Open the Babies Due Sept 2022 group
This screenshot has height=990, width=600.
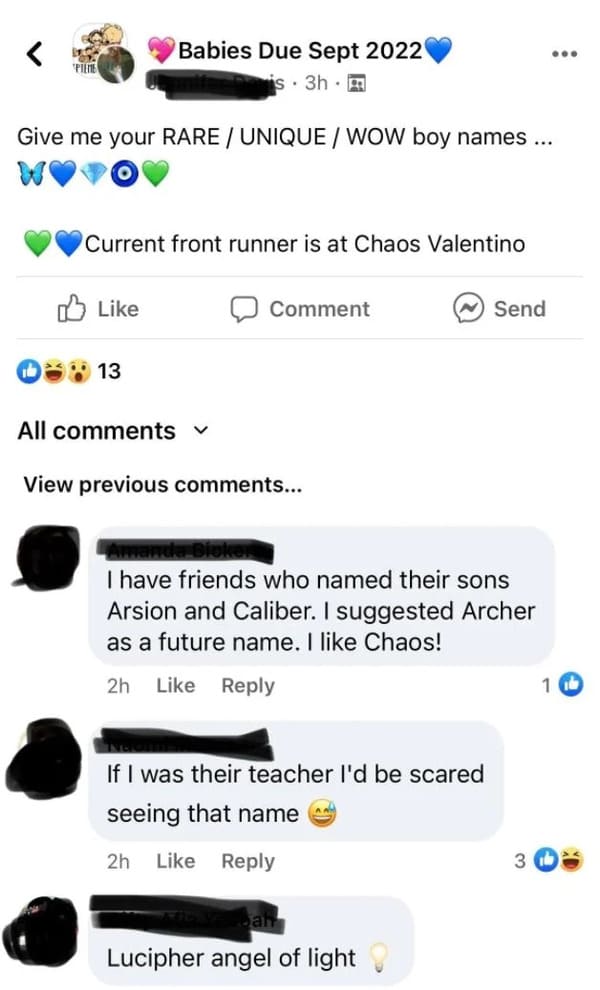click(300, 50)
